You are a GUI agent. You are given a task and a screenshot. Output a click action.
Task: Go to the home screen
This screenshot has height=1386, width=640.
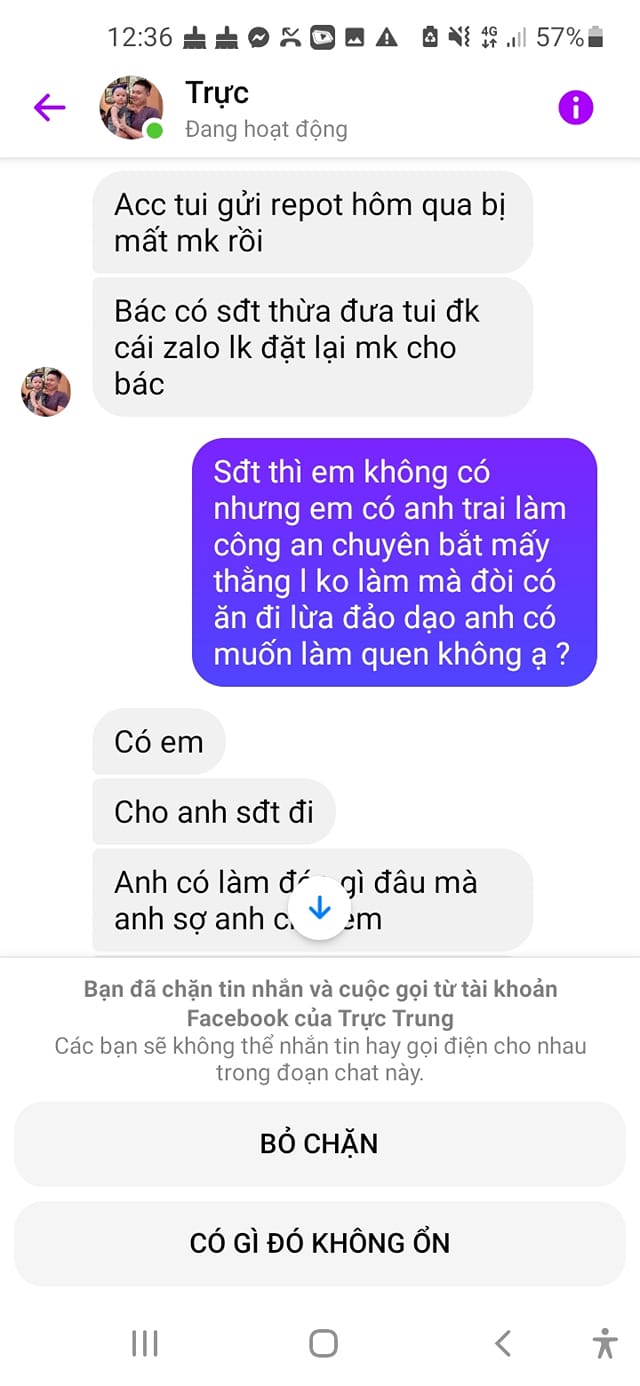click(x=323, y=1343)
